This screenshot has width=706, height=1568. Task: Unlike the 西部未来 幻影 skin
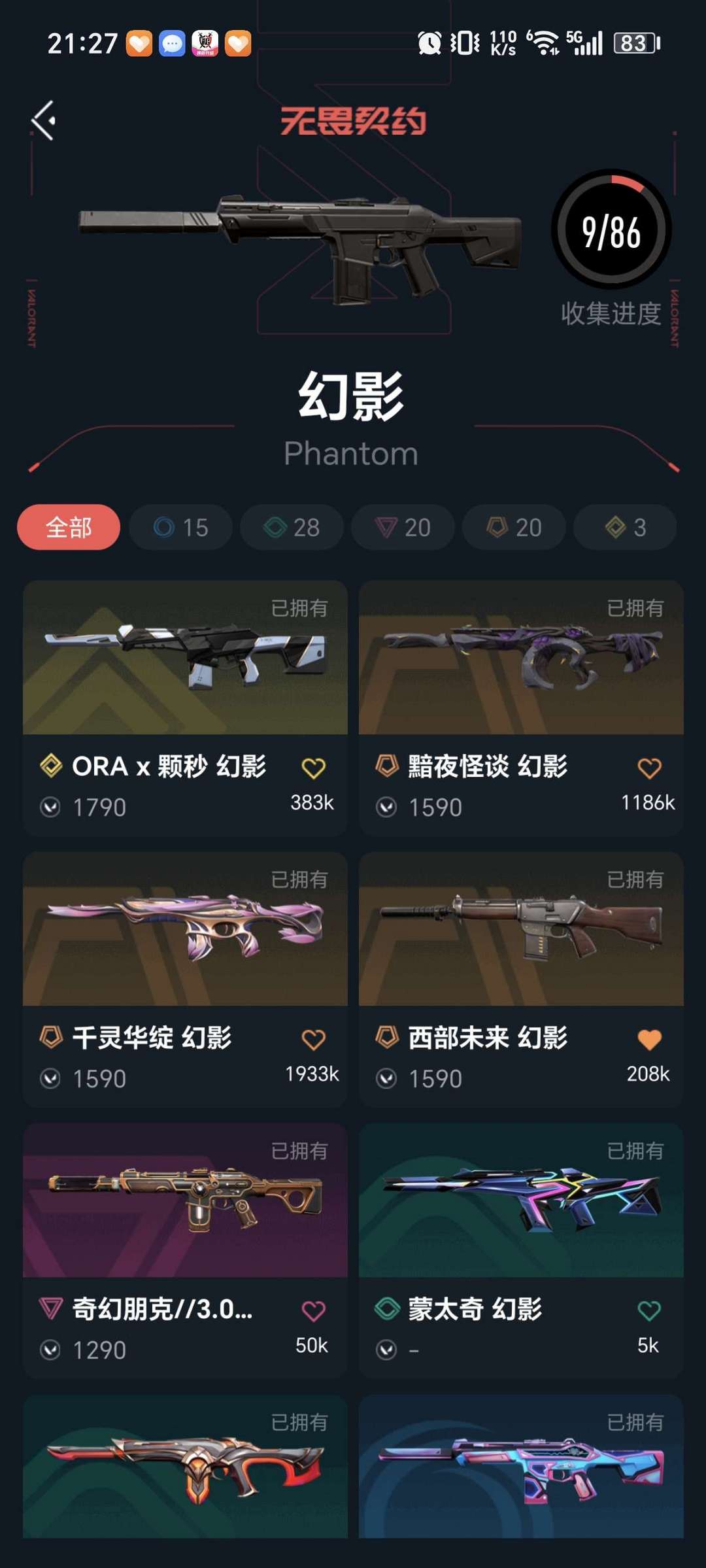(649, 1040)
